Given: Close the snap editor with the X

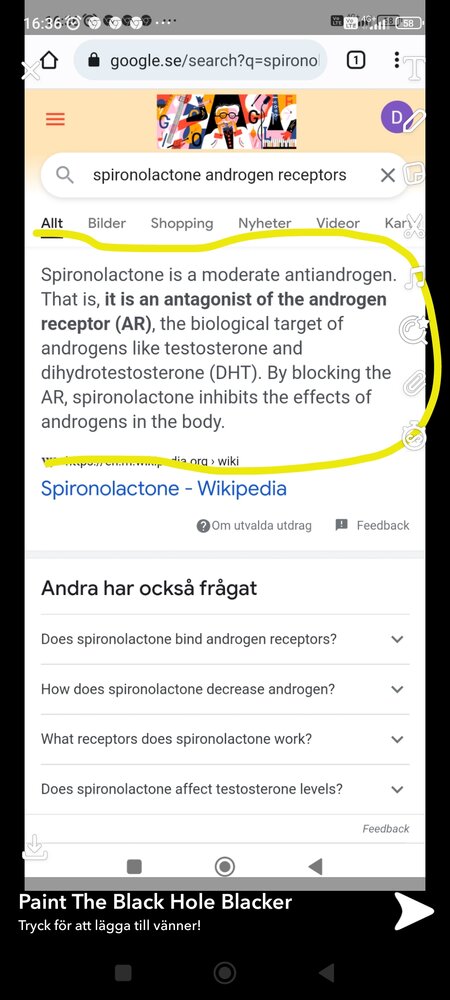Looking at the screenshot, I should [30, 70].
